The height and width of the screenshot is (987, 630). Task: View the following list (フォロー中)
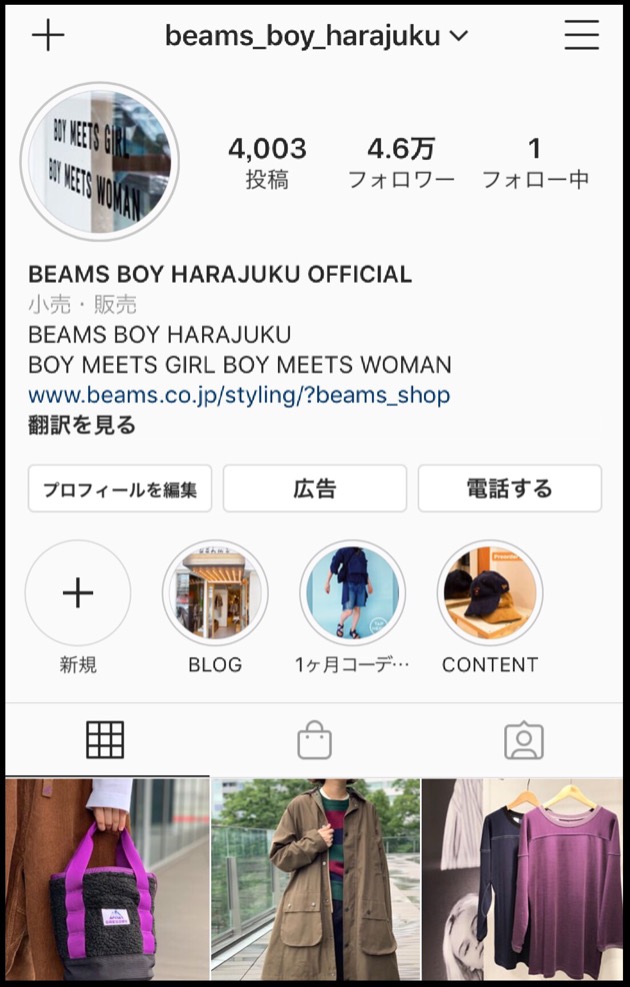[534, 163]
